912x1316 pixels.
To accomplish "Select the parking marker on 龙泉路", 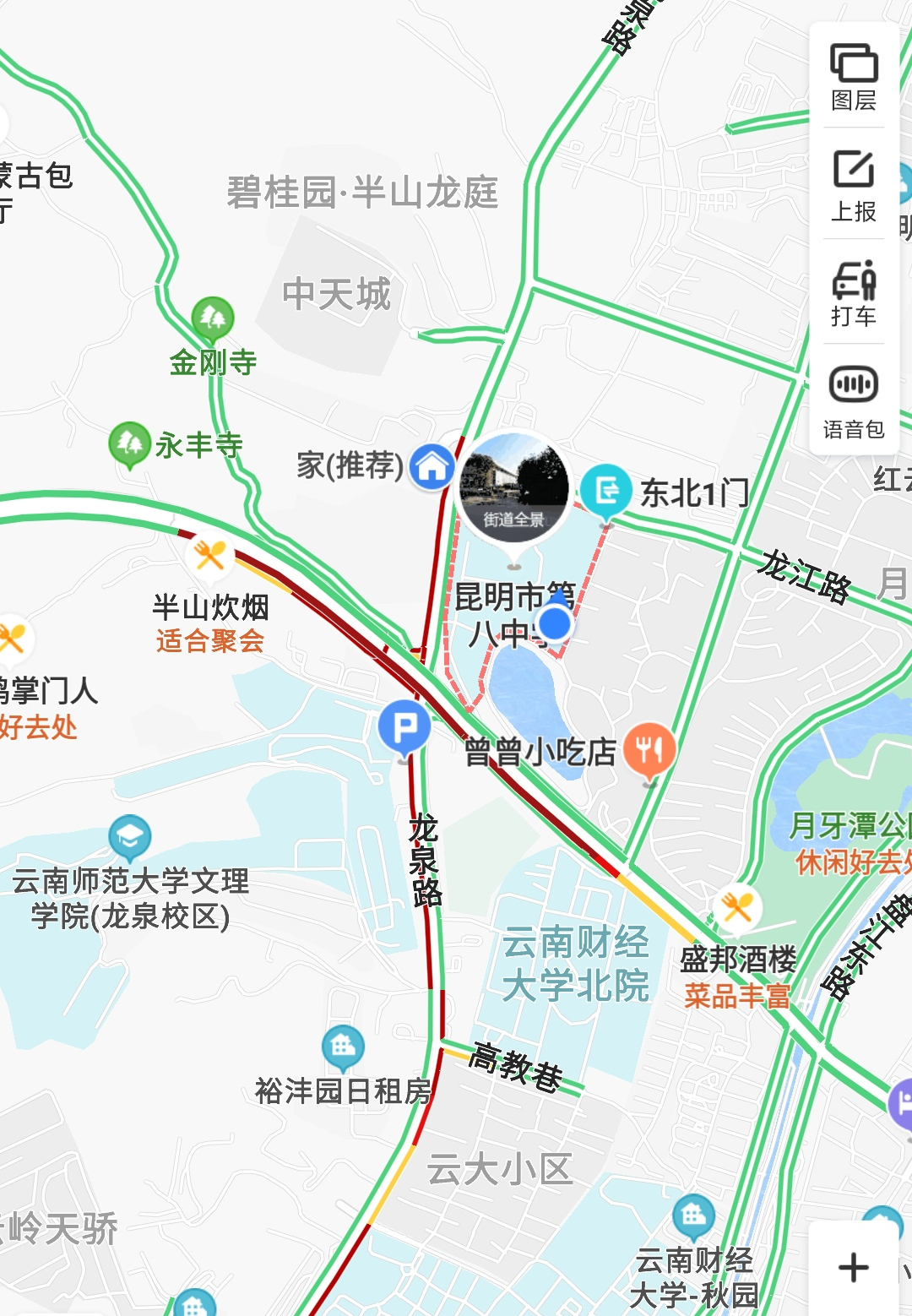I will pos(404,726).
